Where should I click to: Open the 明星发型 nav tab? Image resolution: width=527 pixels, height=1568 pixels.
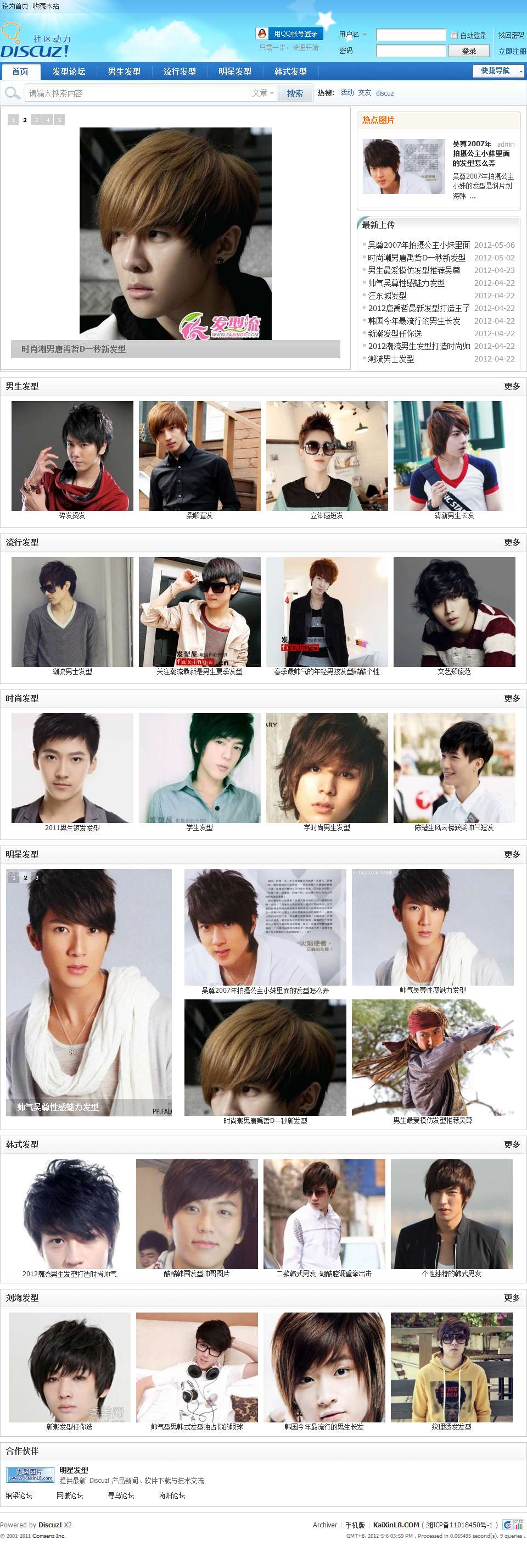tap(235, 72)
